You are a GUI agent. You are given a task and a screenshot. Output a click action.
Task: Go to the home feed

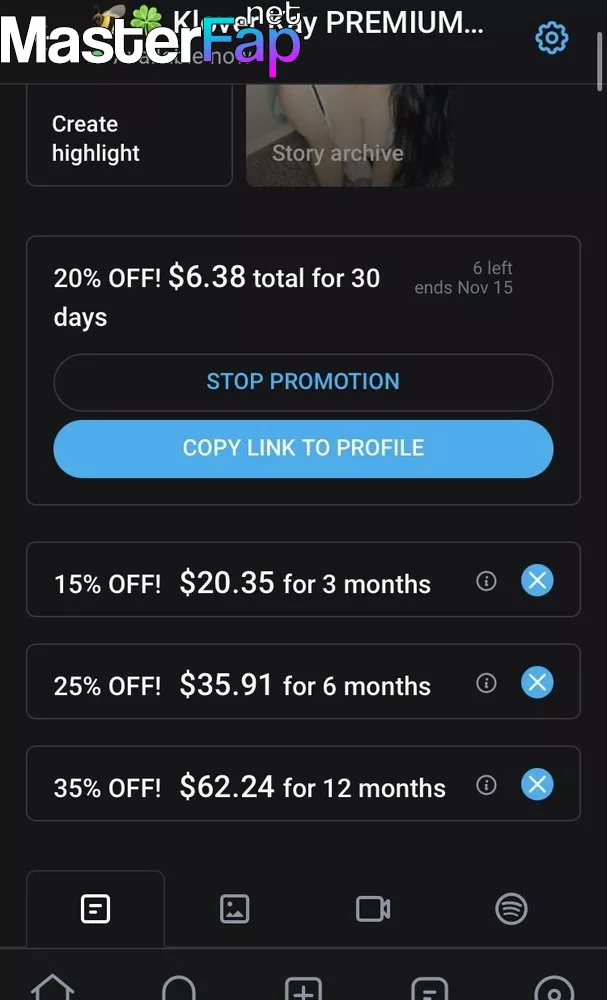52,987
